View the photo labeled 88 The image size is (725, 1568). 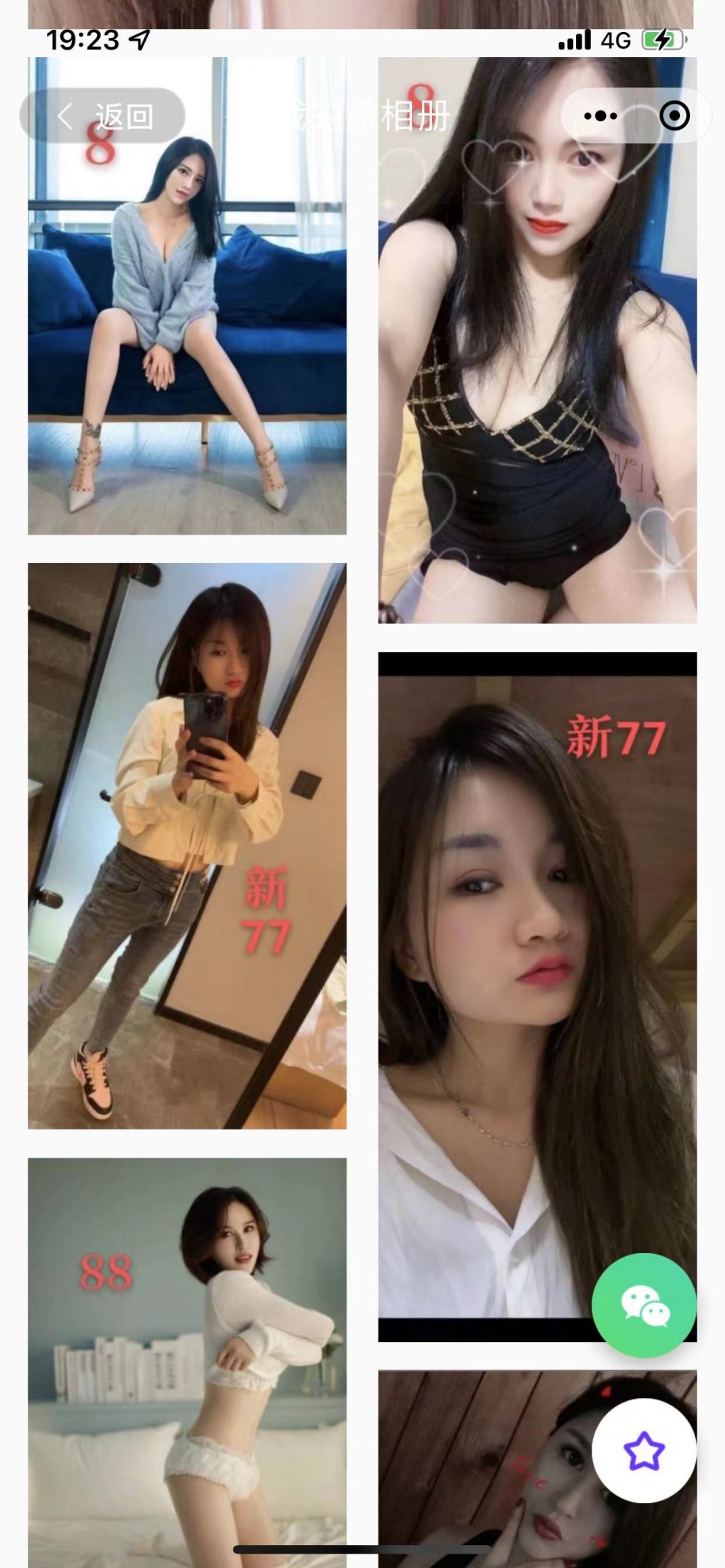[187, 1358]
